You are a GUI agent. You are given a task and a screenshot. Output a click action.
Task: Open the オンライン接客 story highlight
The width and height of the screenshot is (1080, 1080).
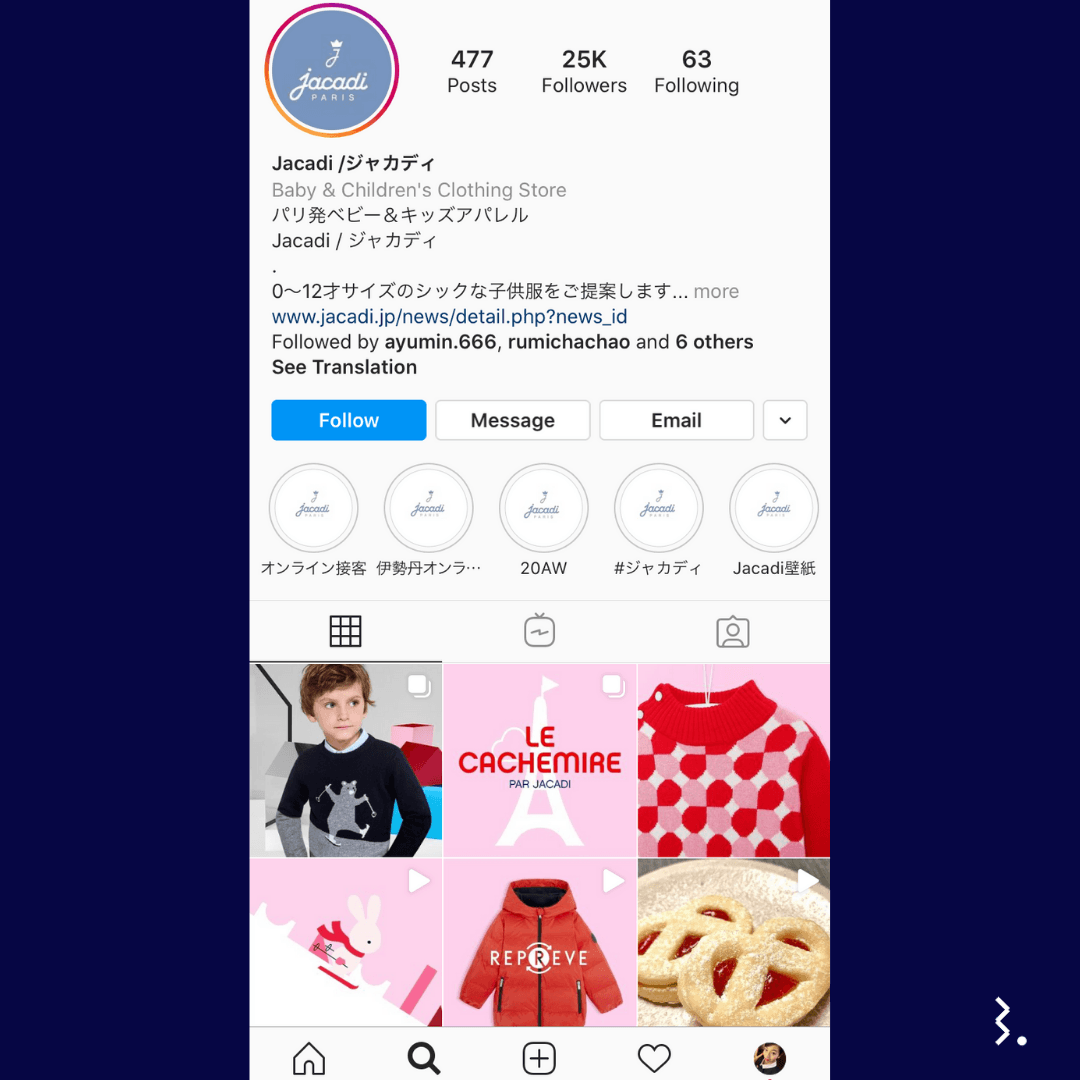314,508
